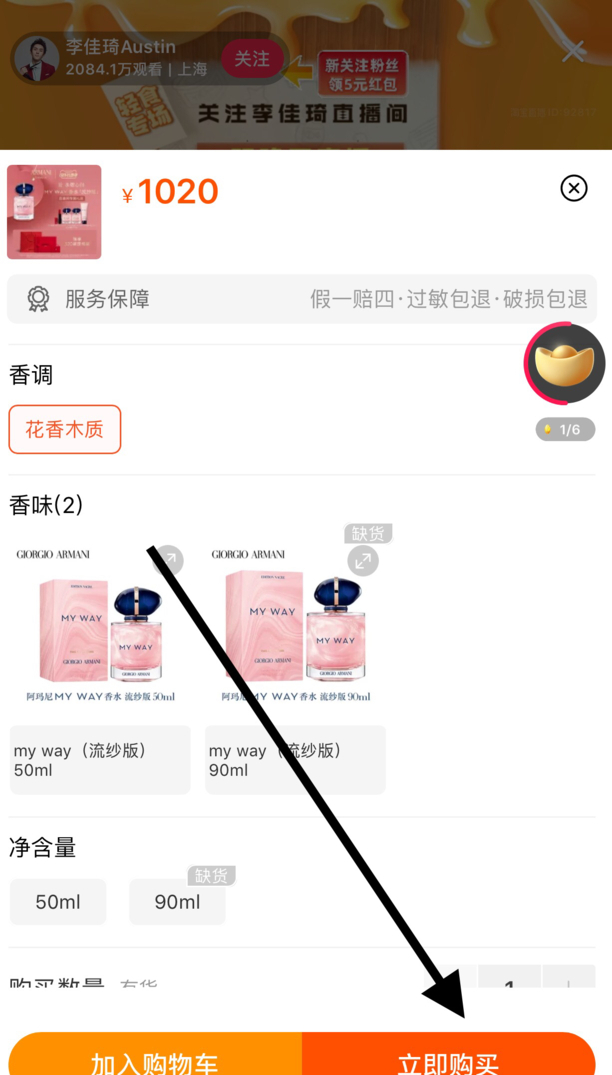
Task: Select the 50ml net content chip
Action: point(58,901)
